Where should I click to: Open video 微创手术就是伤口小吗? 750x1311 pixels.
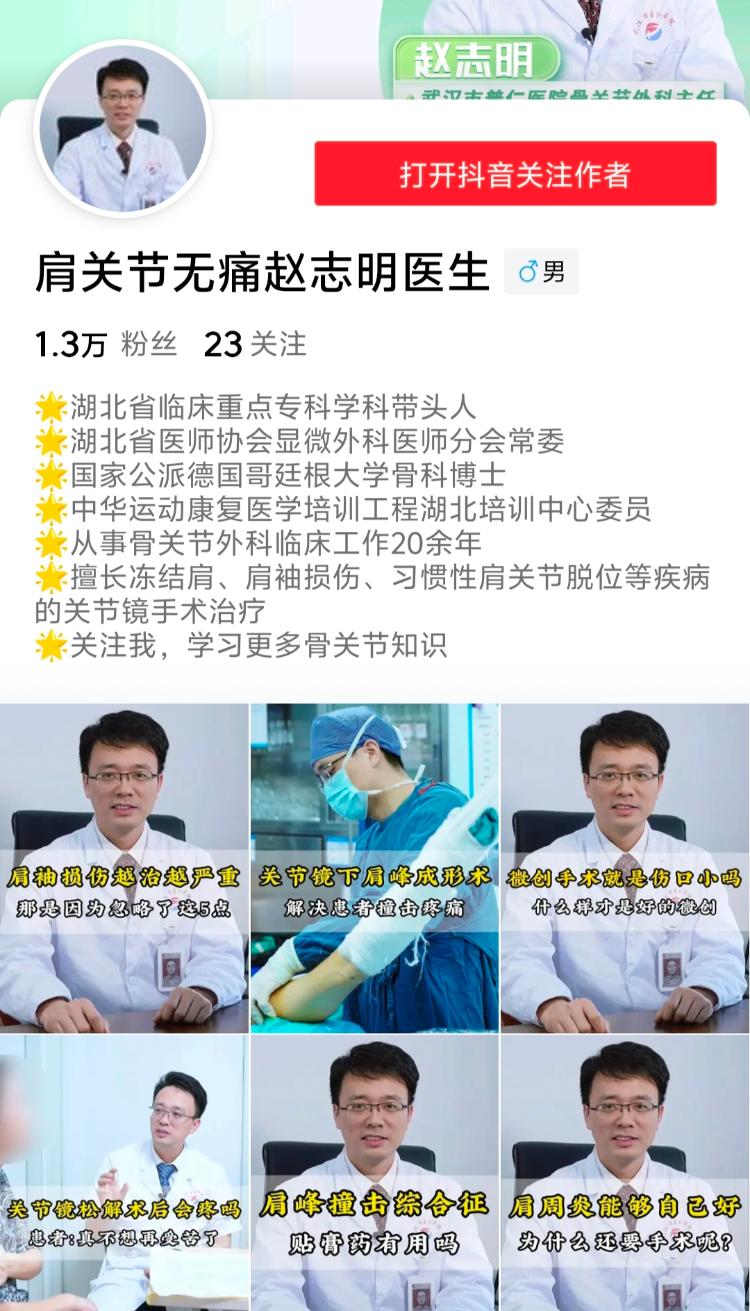pyautogui.click(x=626, y=867)
